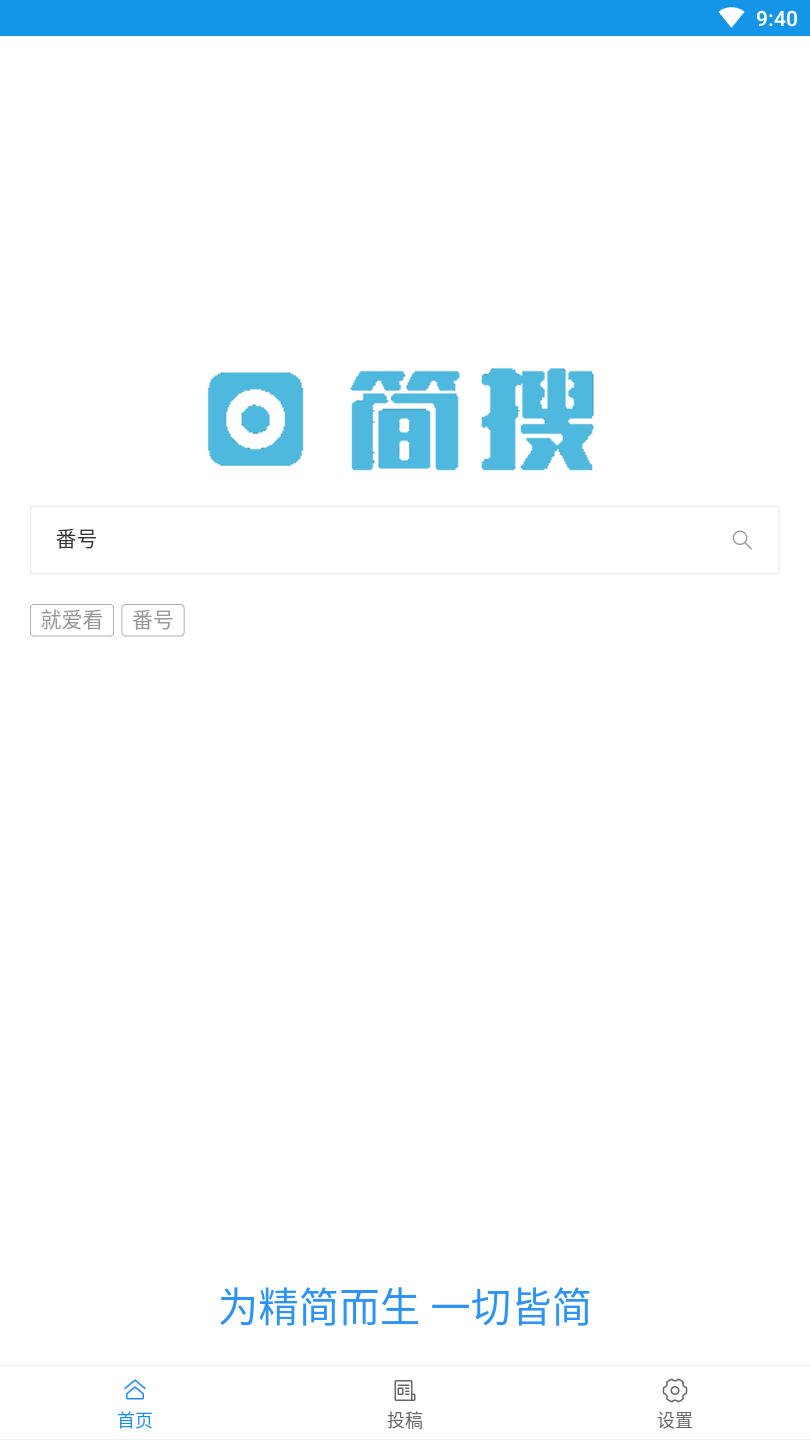Select the 番号 history chip

(x=153, y=620)
